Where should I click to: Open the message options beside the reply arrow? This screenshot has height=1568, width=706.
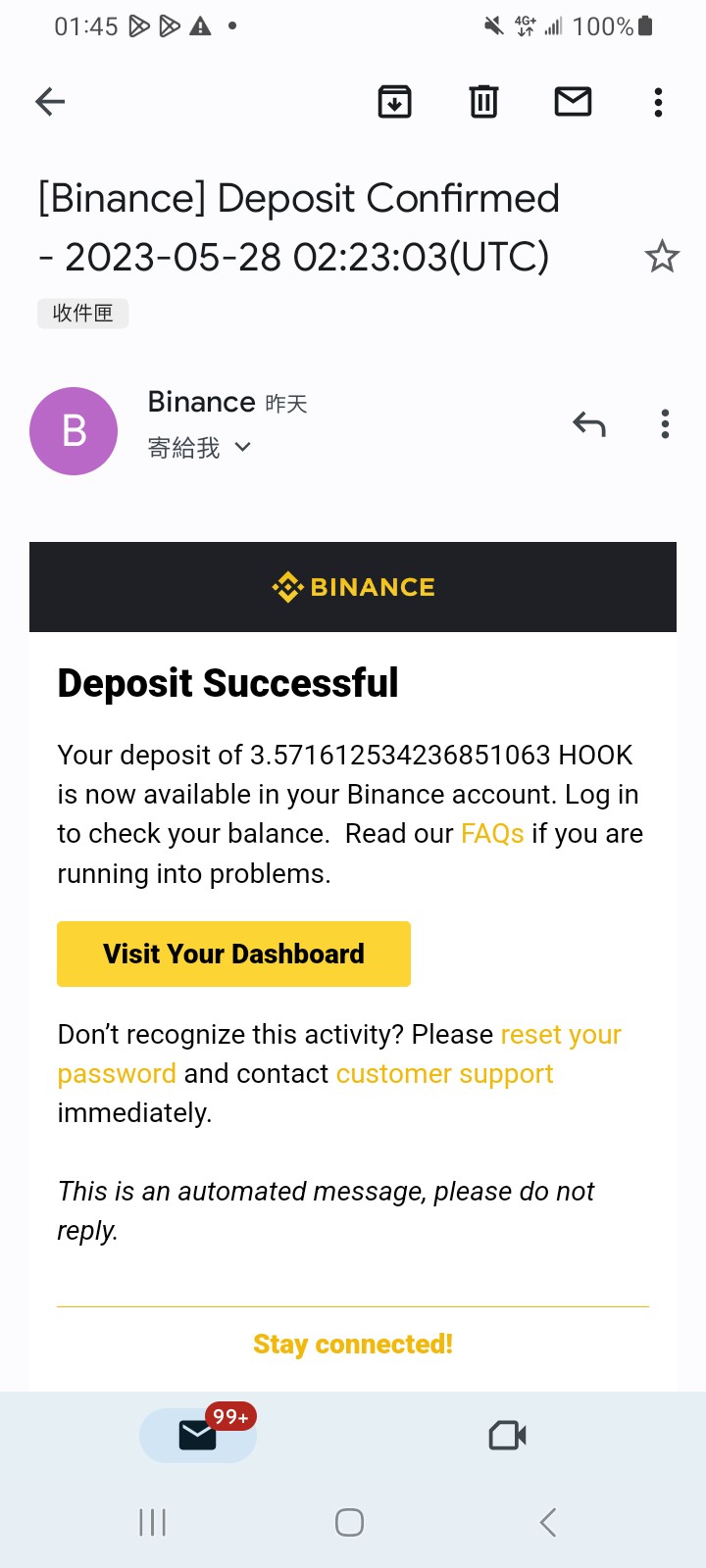click(x=665, y=423)
